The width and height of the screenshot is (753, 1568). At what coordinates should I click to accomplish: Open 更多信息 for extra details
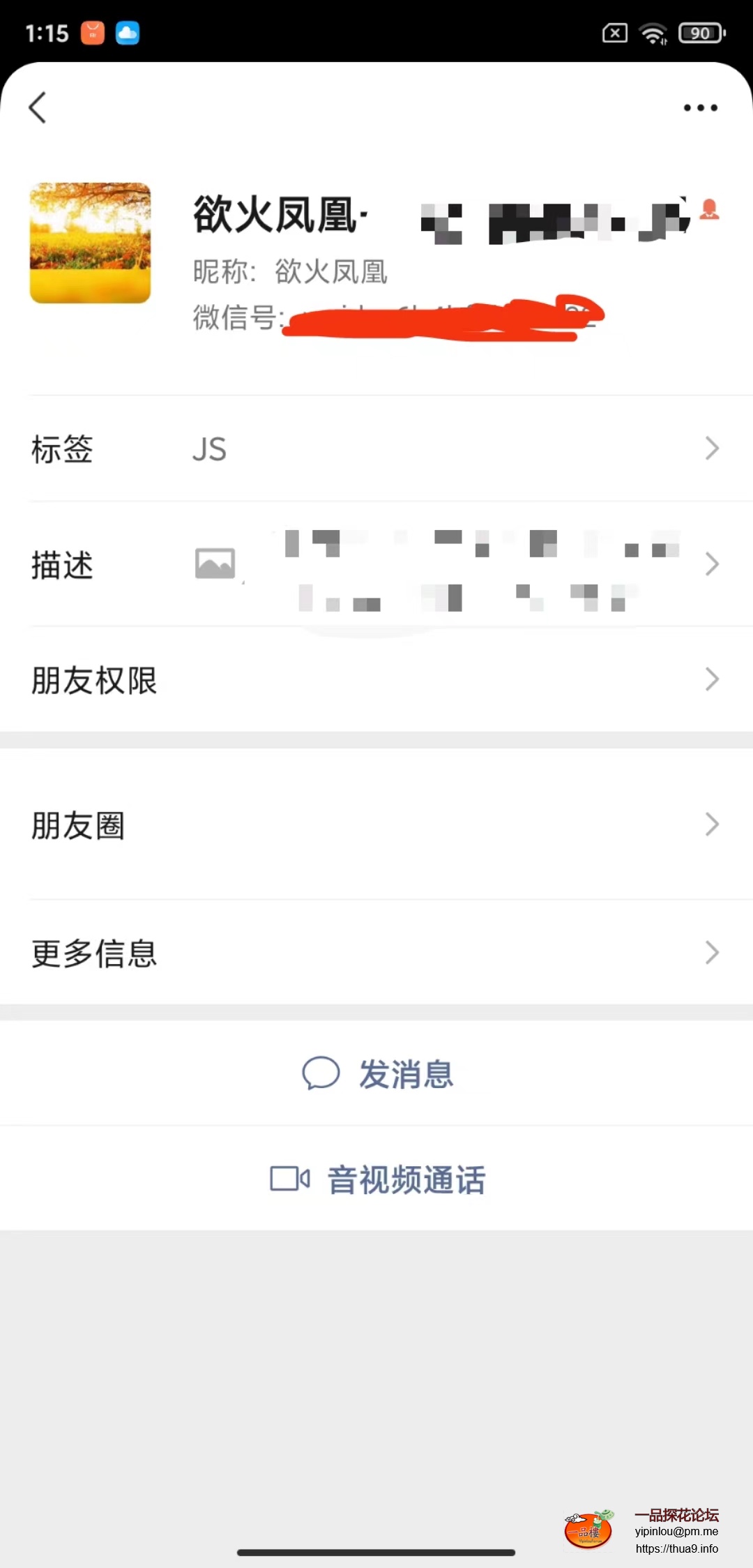[711, 952]
